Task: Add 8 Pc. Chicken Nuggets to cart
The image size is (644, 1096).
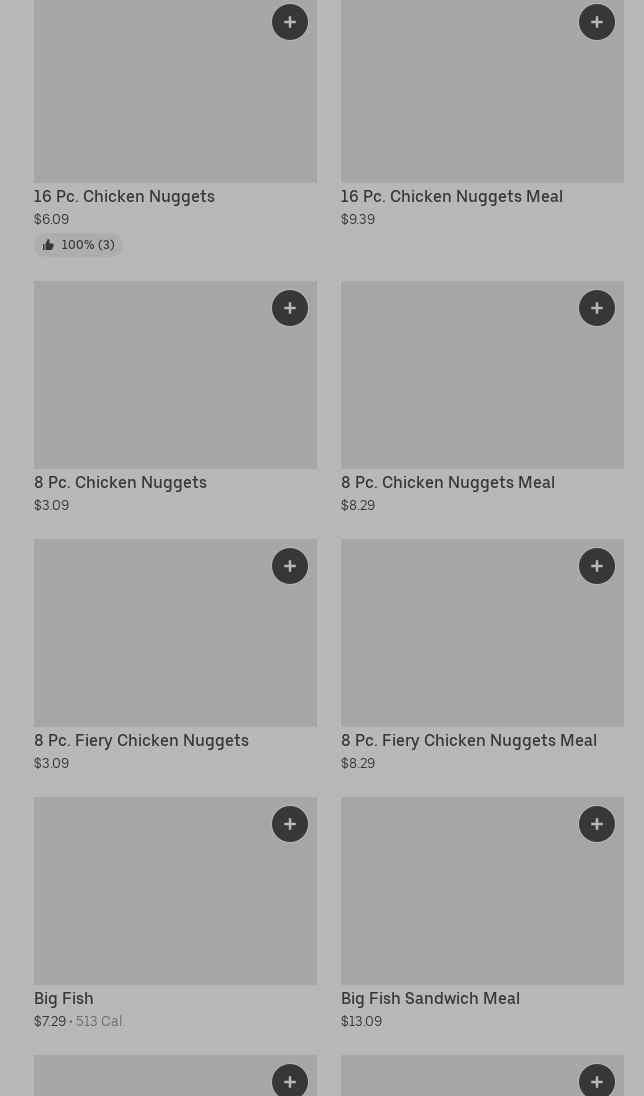Action: [x=289, y=308]
